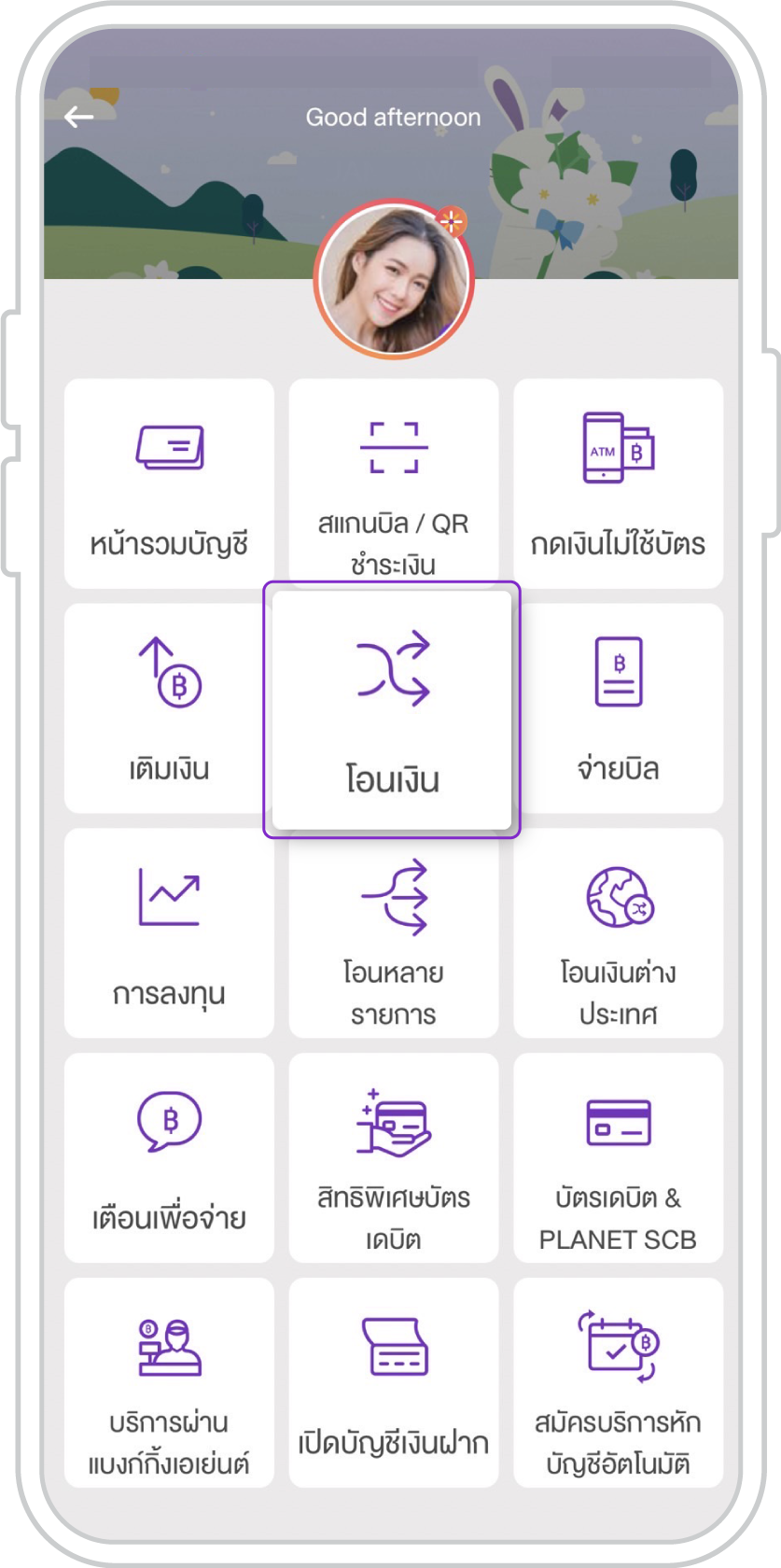
Task: Open สมัครบริการหักบัญชีอัตโนมัติ tile
Action: coord(618,1382)
